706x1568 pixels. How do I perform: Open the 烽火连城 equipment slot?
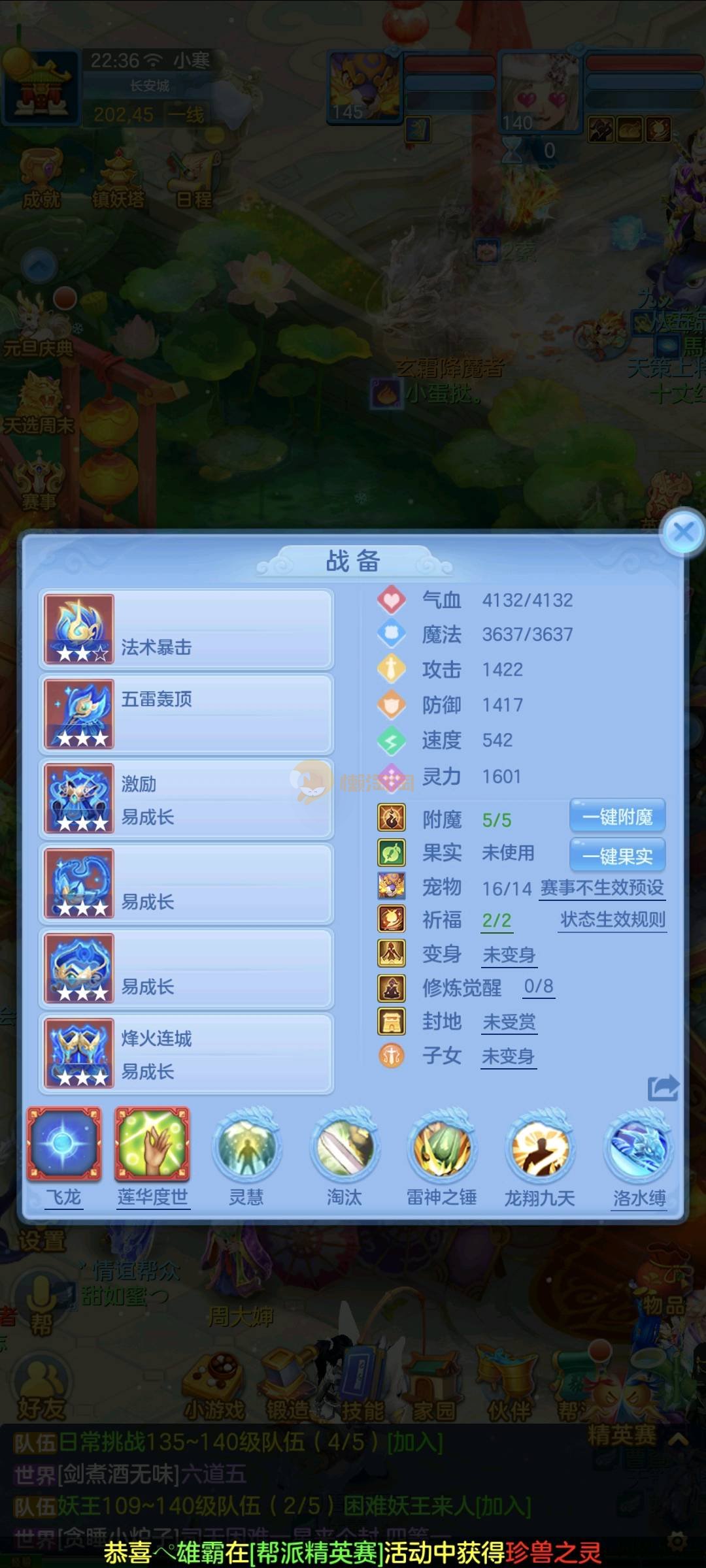coord(186,1053)
